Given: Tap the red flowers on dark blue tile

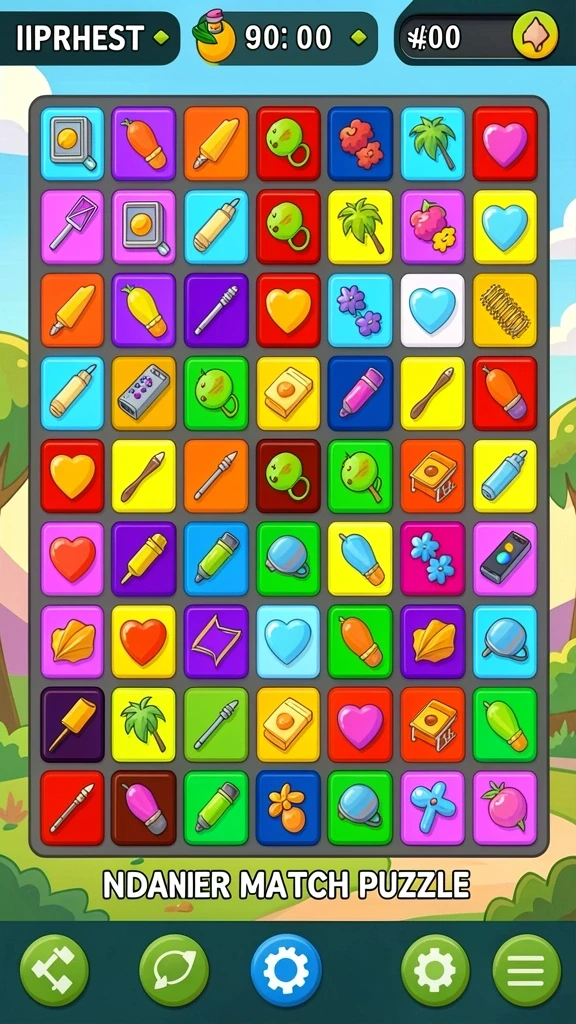Looking at the screenshot, I should tap(360, 144).
